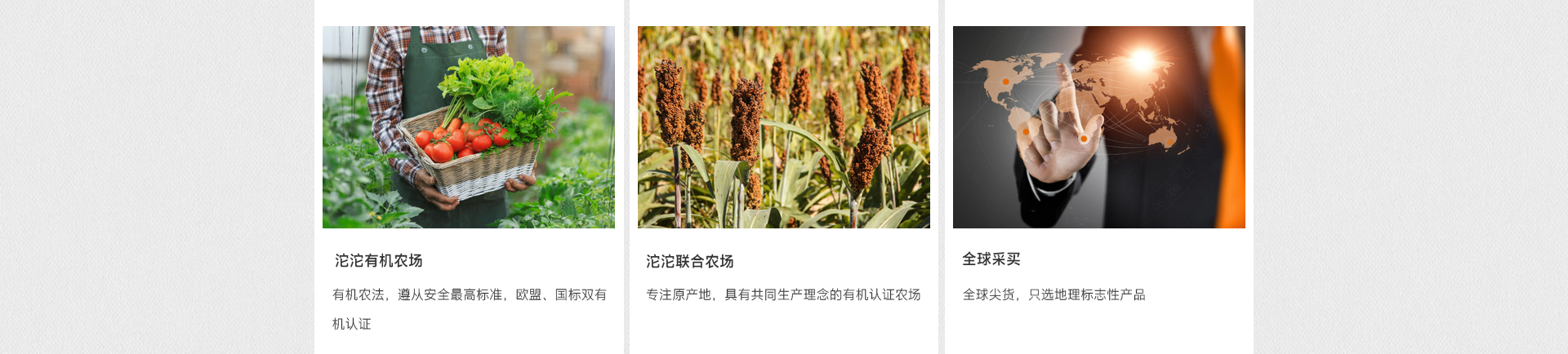Open the 沱沱联合农场 card

(690, 262)
